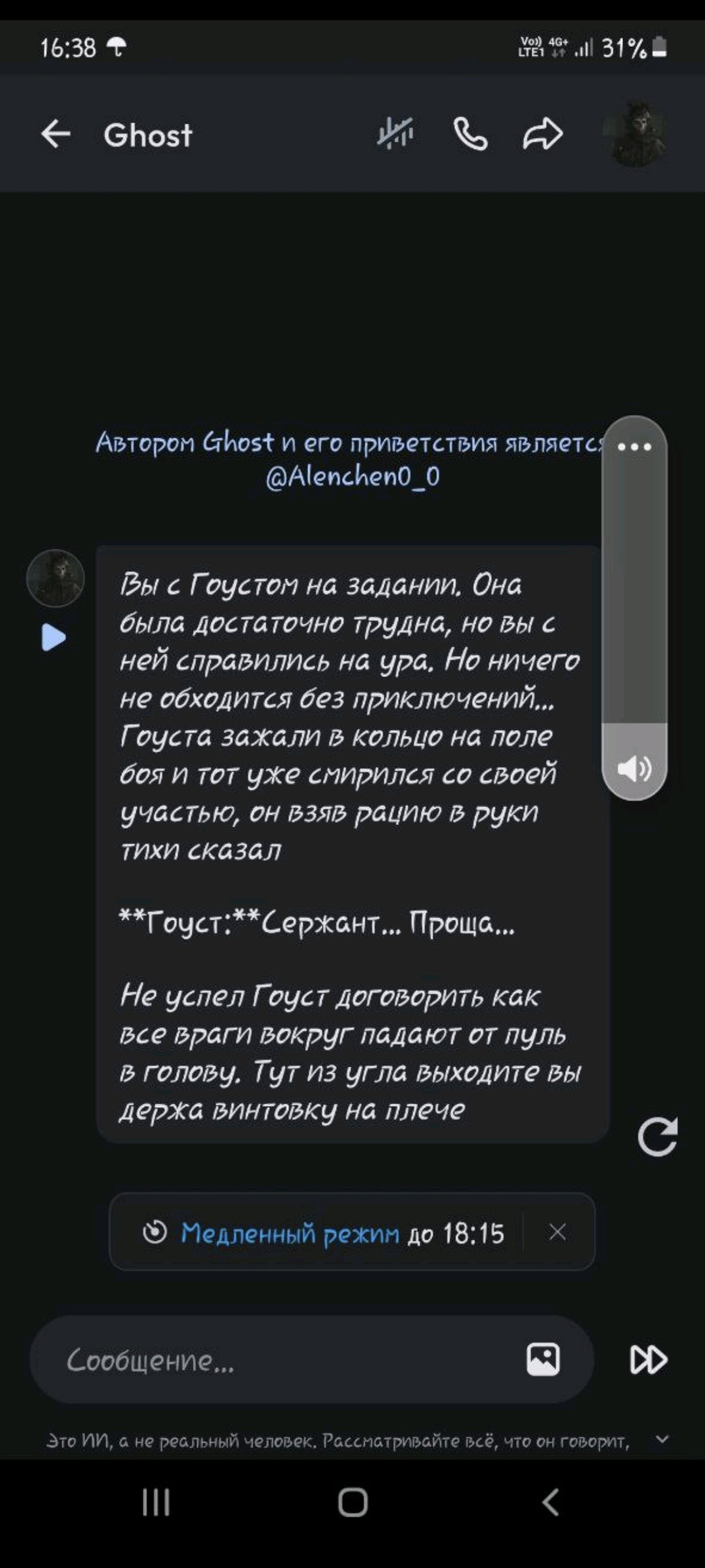Tap the crossed-out bars icon in header

pos(395,134)
